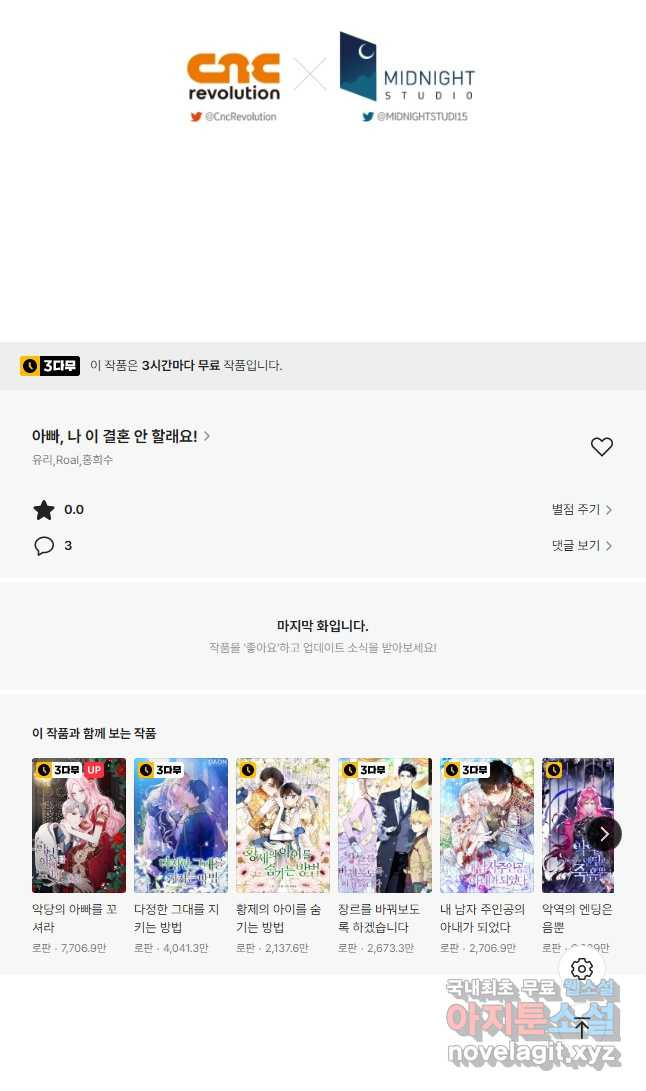This screenshot has height=1091, width=646.
Task: Jump to top with the up arrow
Action: click(582, 1027)
